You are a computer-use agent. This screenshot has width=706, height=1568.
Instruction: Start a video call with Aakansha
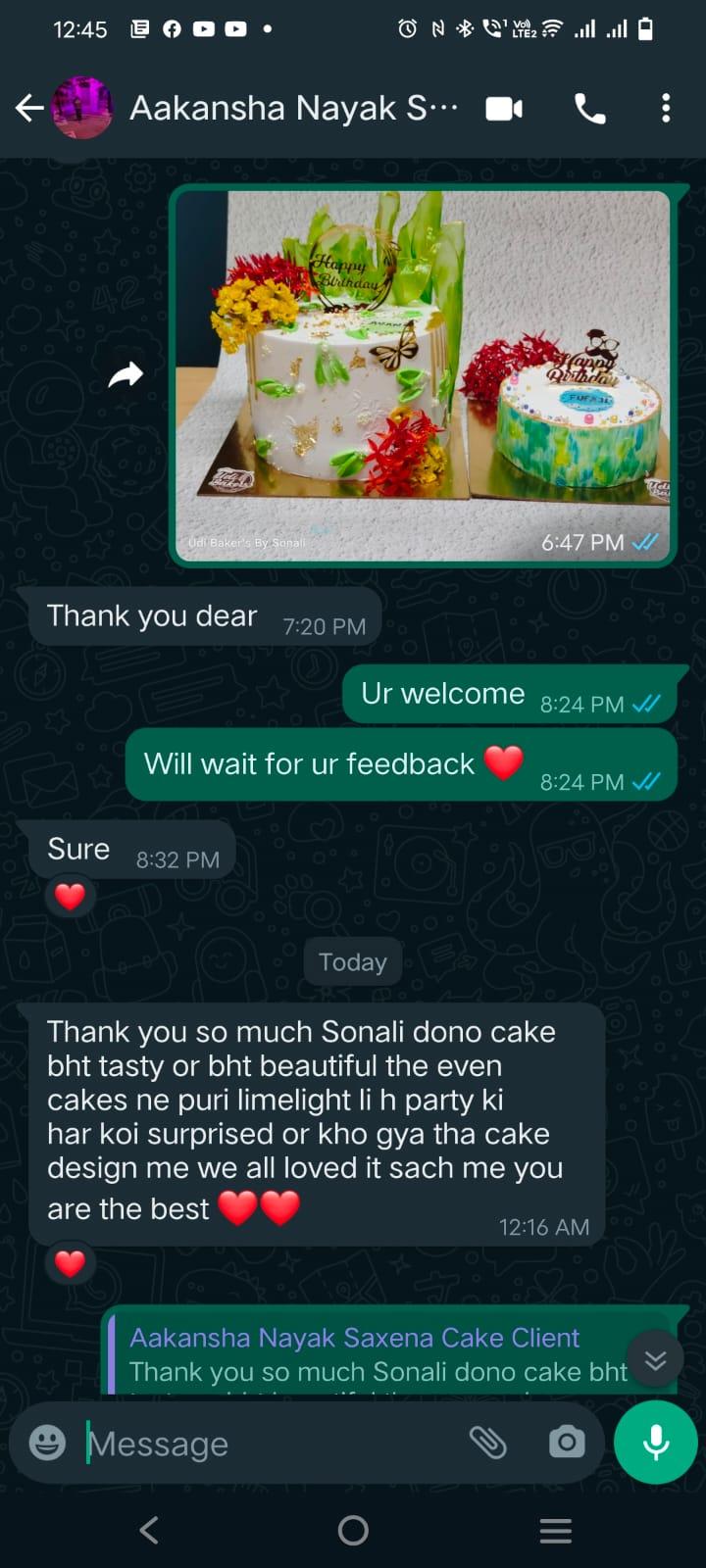coord(504,108)
